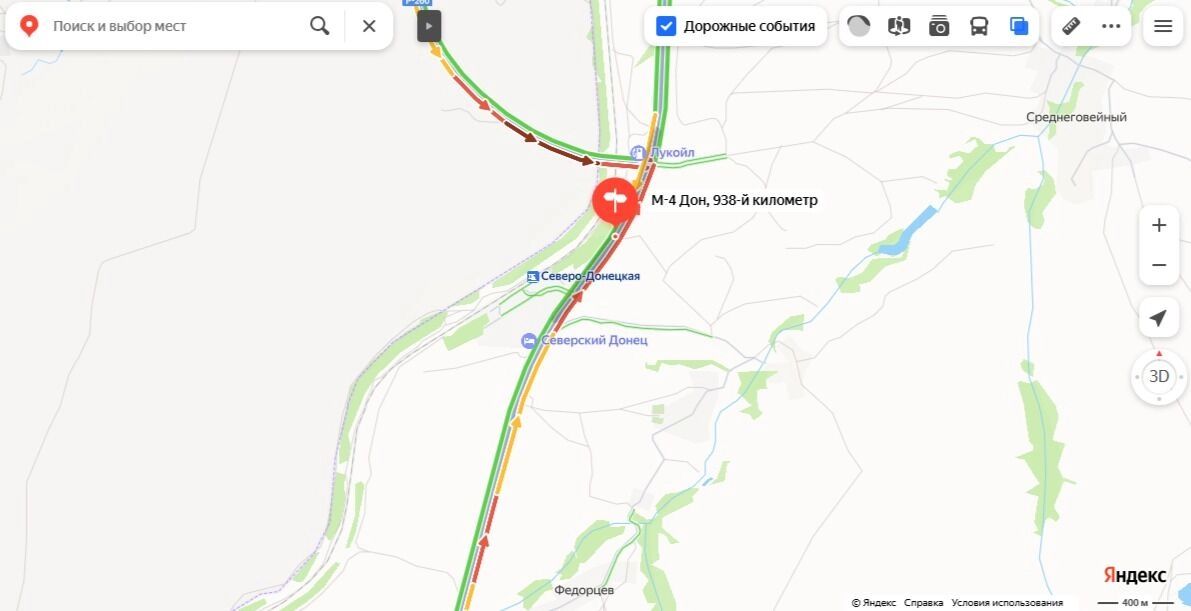The height and width of the screenshot is (611, 1191).
Task: Zoom in with the plus button
Action: click(1159, 225)
